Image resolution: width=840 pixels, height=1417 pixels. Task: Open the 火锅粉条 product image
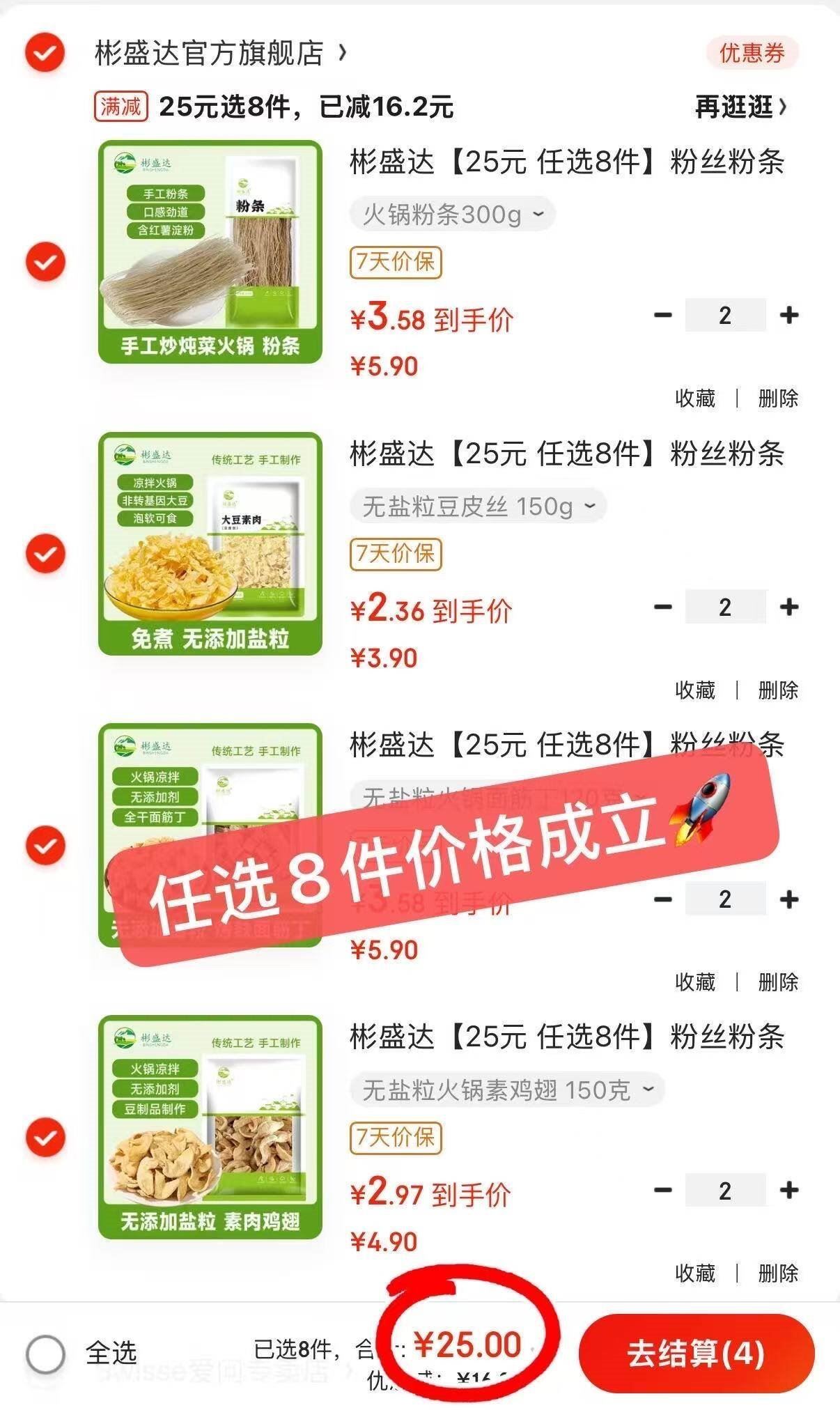coord(210,252)
